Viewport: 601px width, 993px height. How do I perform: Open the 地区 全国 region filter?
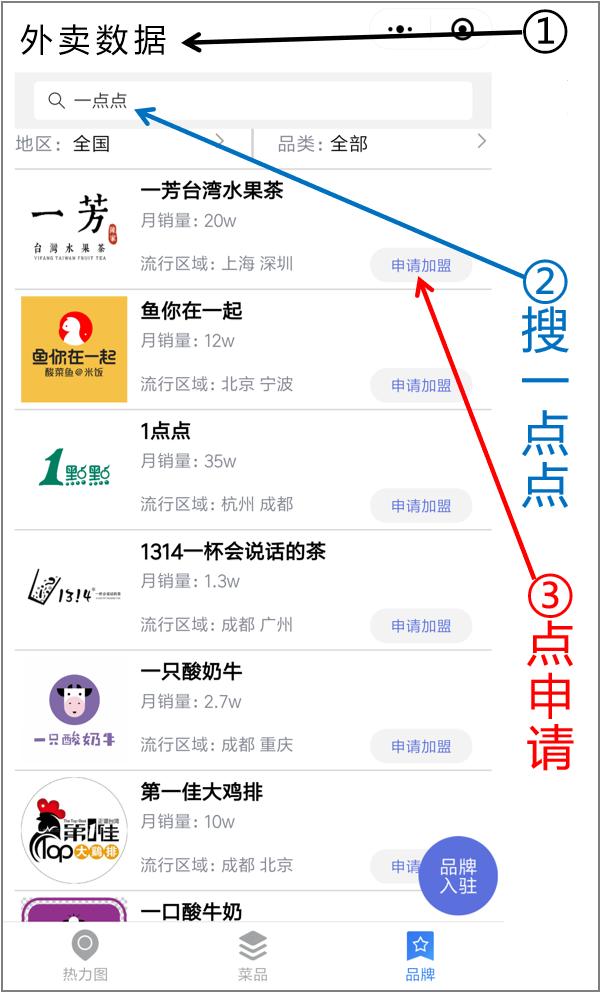click(120, 144)
